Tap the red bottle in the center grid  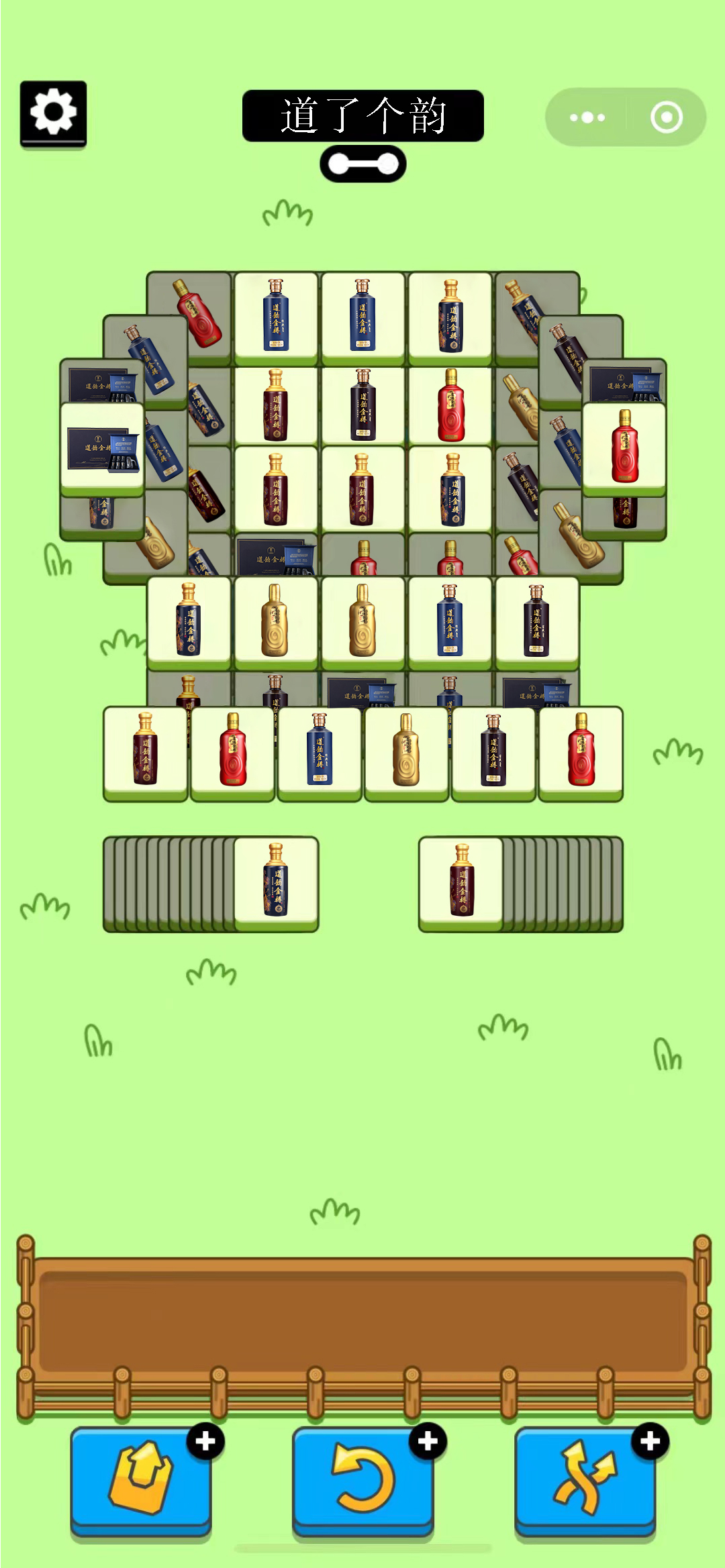point(450,405)
